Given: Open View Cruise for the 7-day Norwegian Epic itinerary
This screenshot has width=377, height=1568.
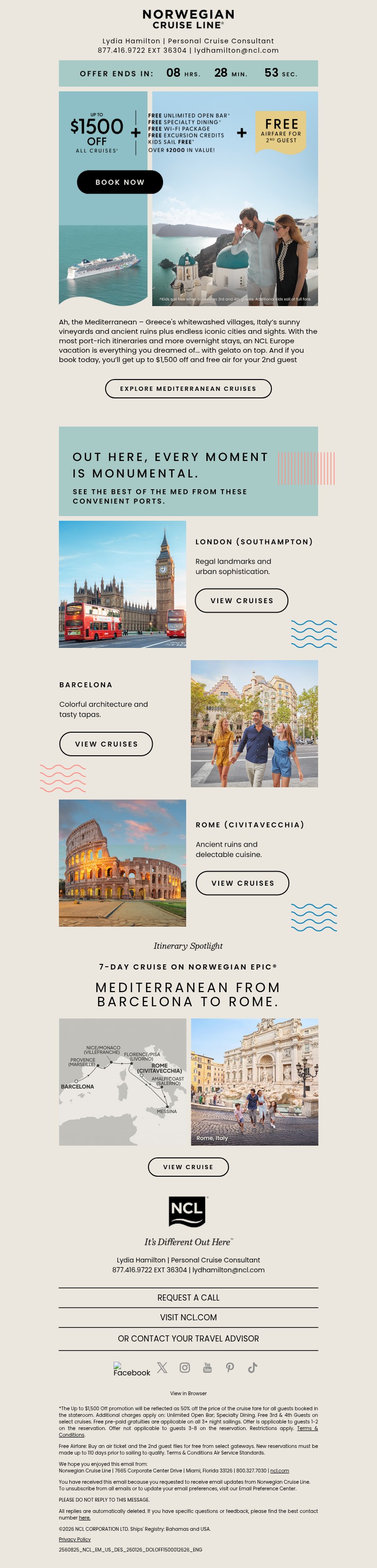Looking at the screenshot, I should [188, 1167].
